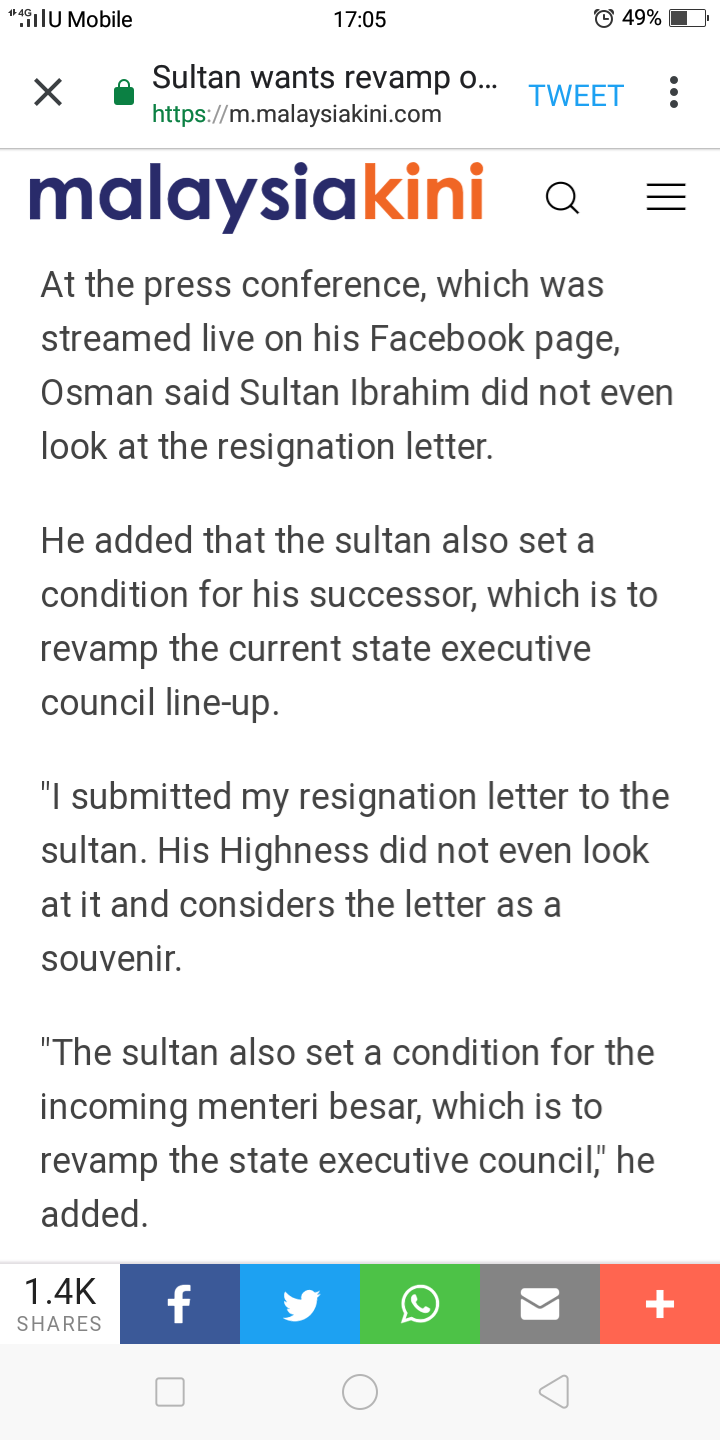This screenshot has width=720, height=1440.
Task: Go to the home screen
Action: (360, 1391)
